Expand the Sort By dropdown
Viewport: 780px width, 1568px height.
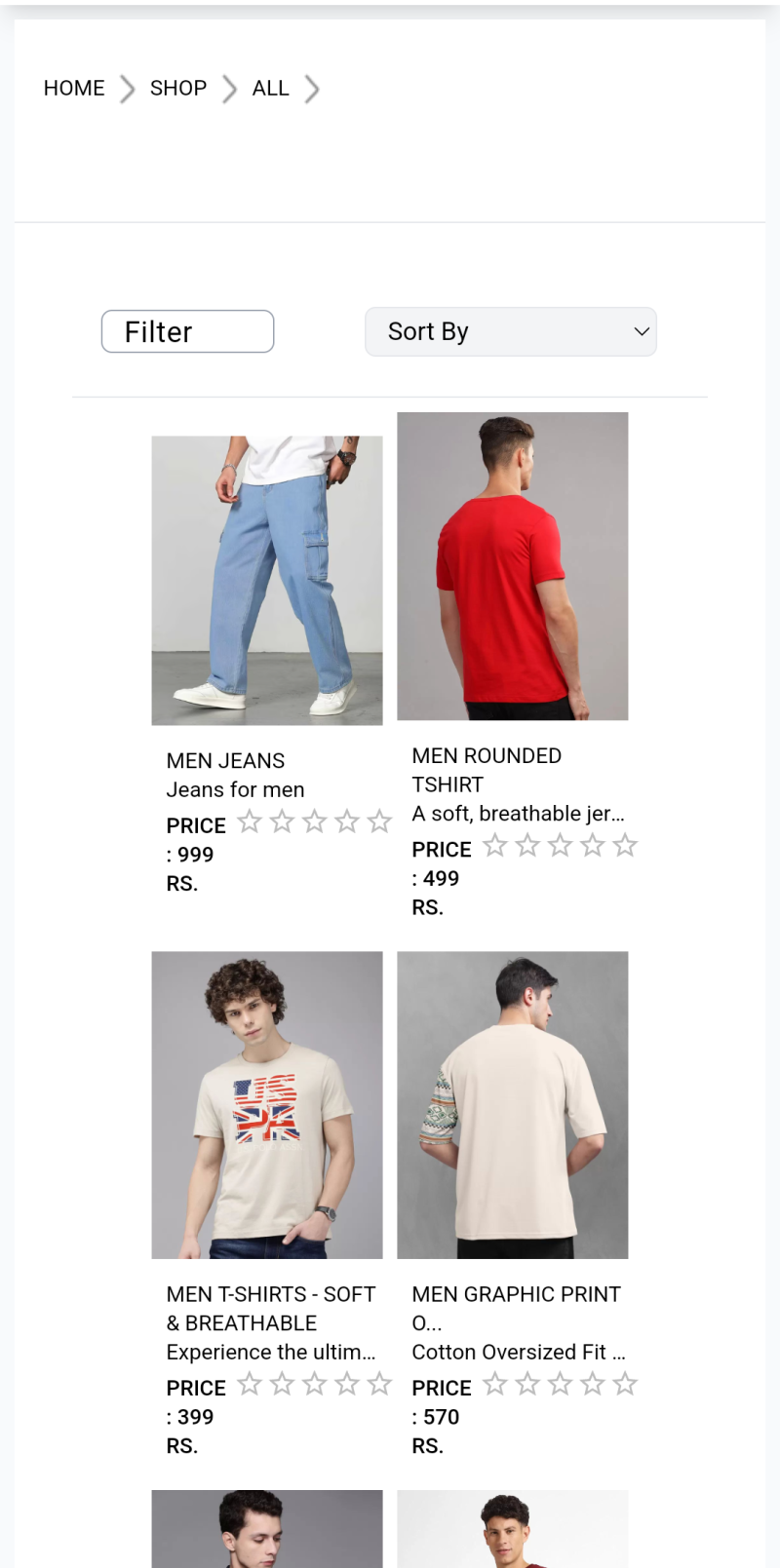510,332
